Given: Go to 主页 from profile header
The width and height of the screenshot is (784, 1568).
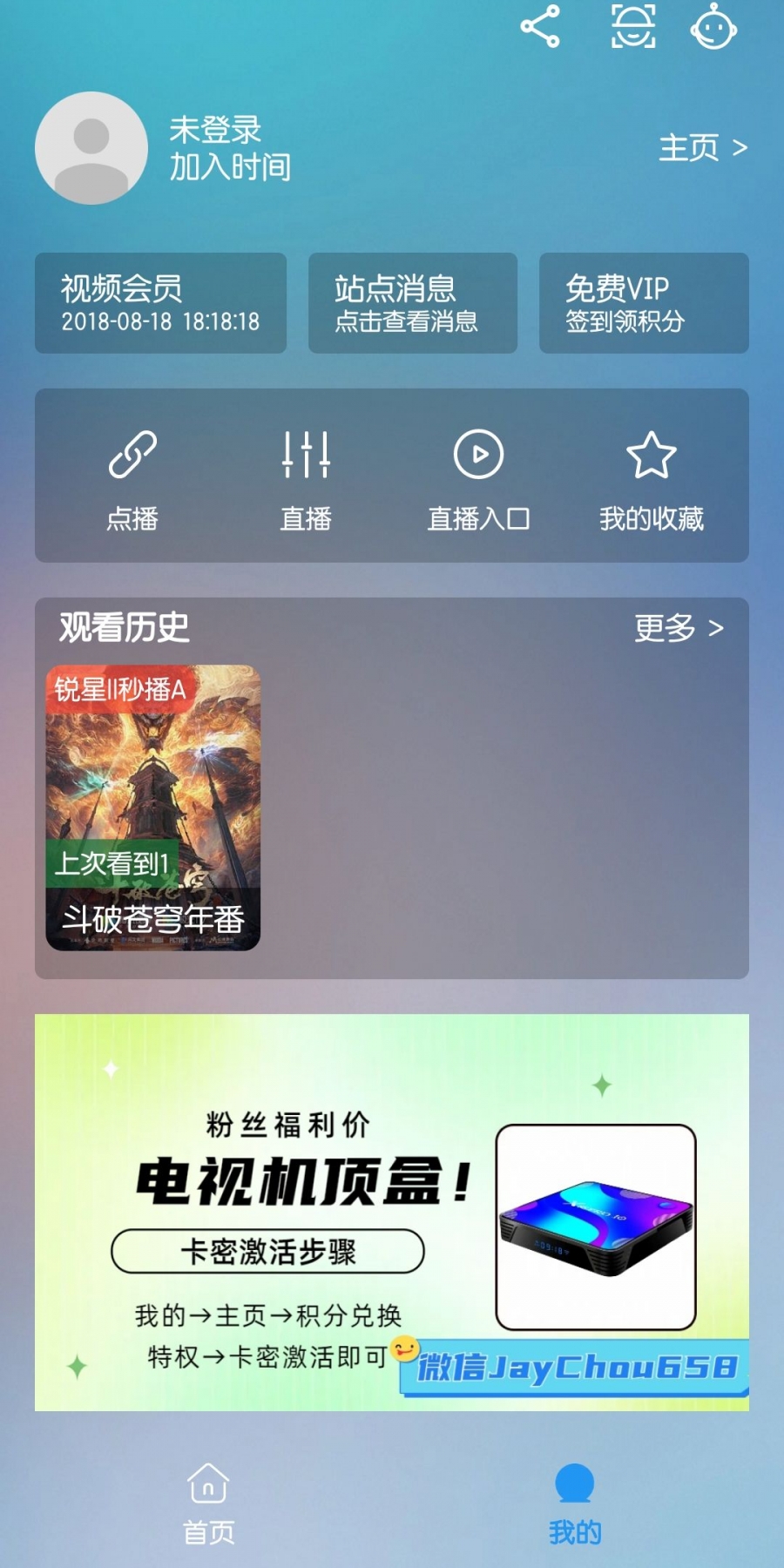Looking at the screenshot, I should tap(702, 148).
